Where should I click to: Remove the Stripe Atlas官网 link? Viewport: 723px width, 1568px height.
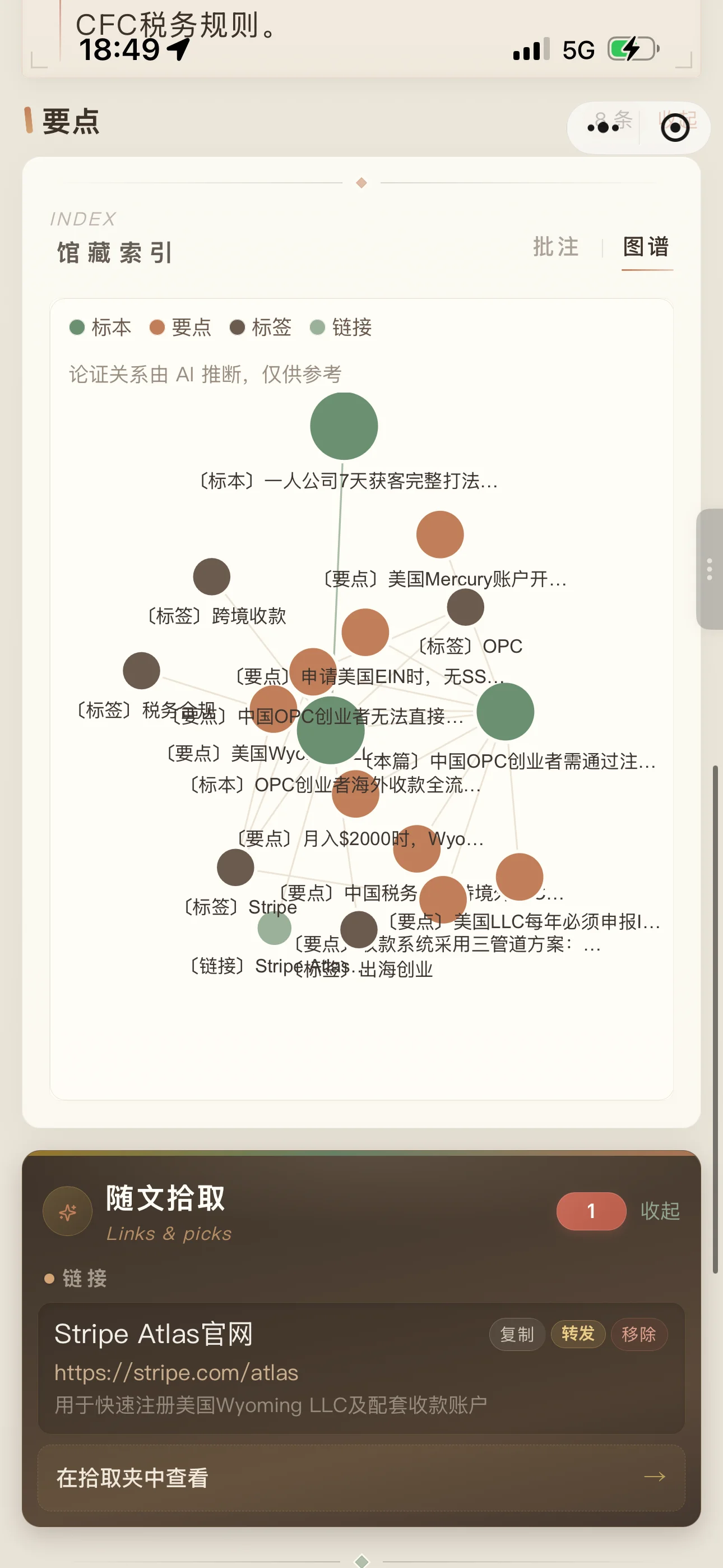pos(639,1334)
